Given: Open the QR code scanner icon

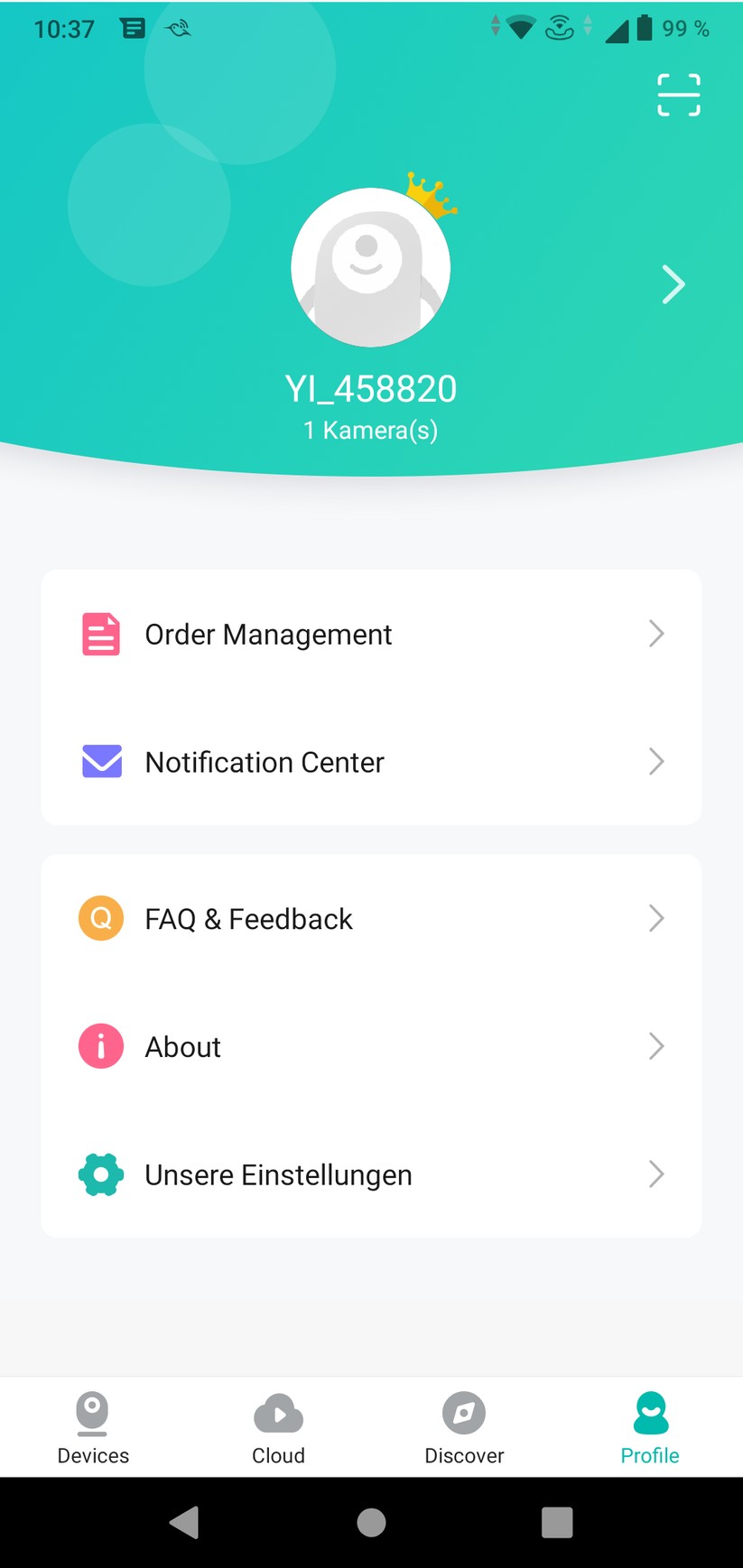Looking at the screenshot, I should pyautogui.click(x=678, y=95).
